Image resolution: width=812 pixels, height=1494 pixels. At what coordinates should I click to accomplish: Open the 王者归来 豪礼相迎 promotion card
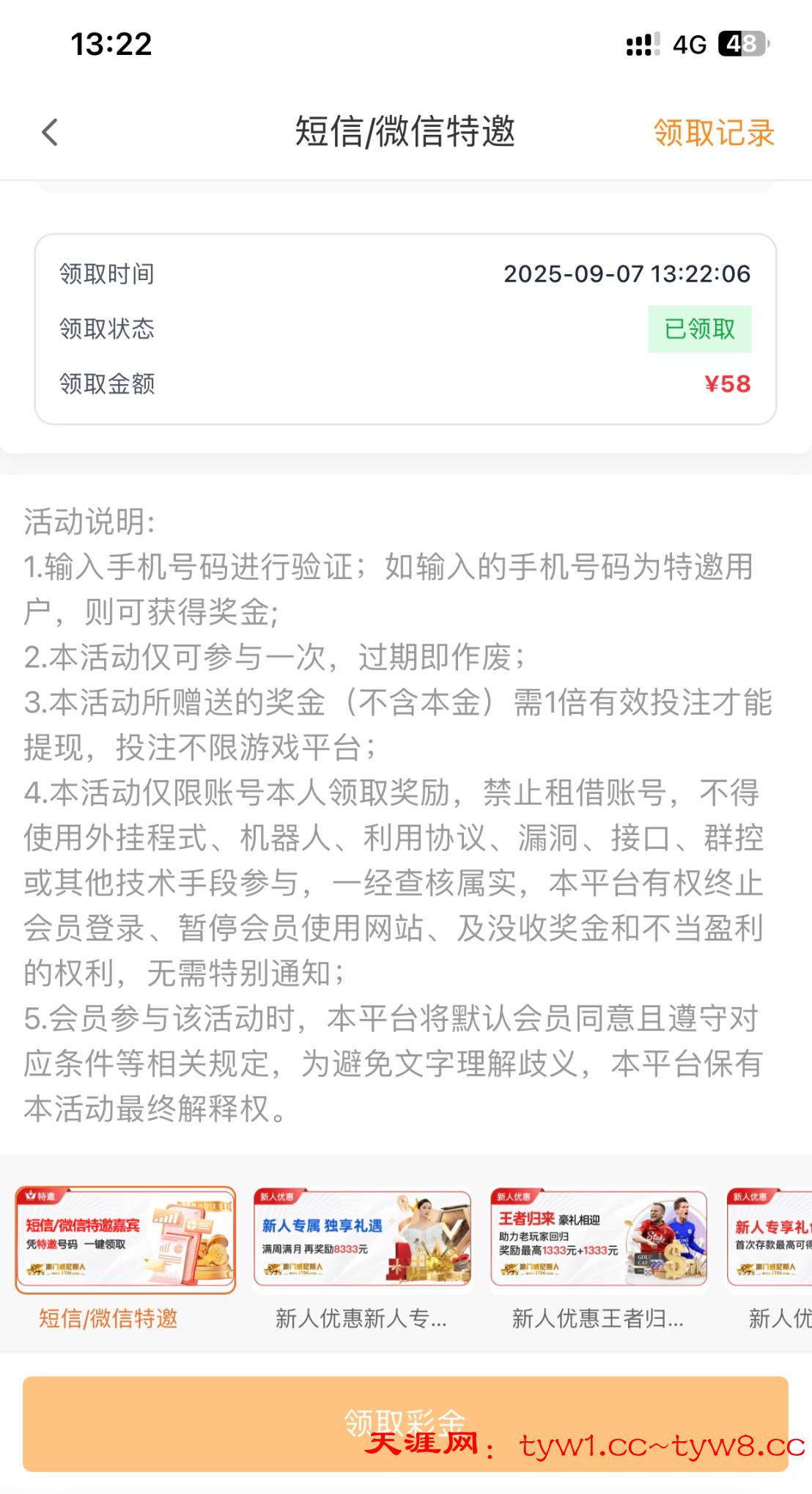tap(599, 1238)
